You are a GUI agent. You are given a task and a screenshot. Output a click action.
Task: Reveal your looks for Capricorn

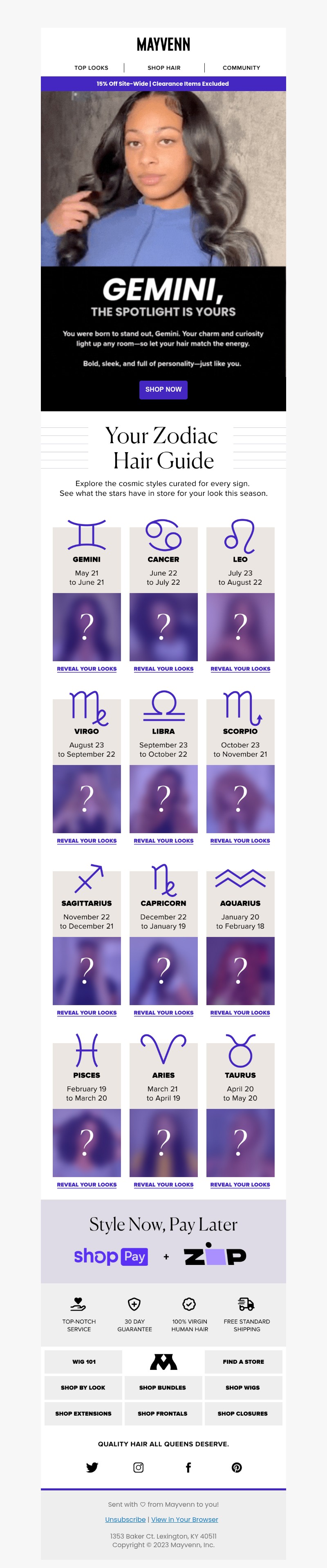[x=163, y=1012]
